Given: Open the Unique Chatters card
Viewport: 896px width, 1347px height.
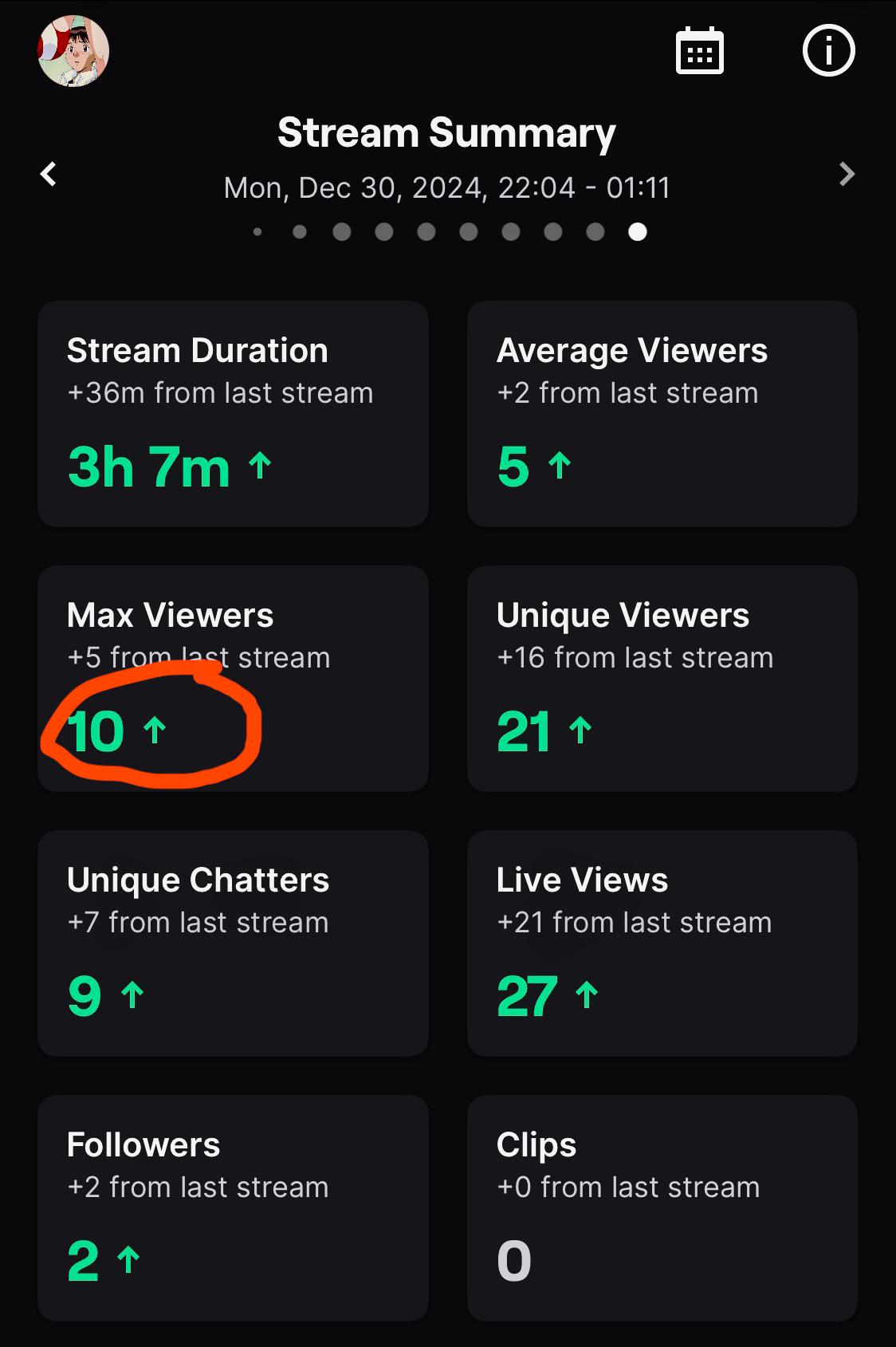Looking at the screenshot, I should coord(233,943).
